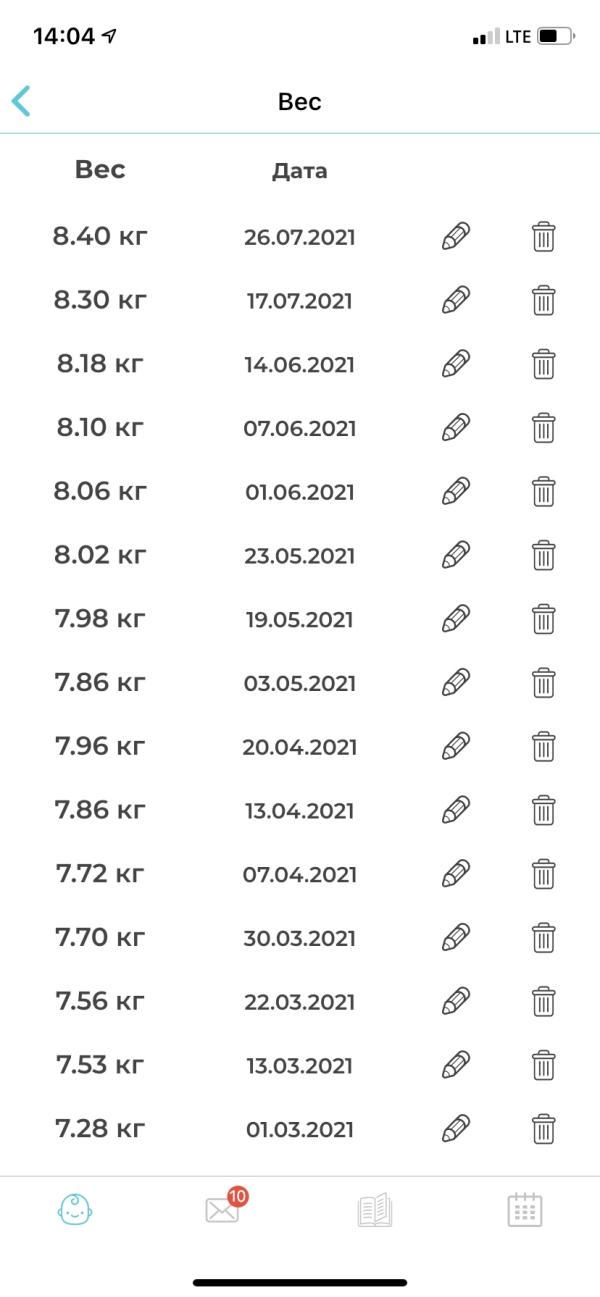Switch to the book reading tab
This screenshot has height=1297, width=600.
tap(375, 1211)
